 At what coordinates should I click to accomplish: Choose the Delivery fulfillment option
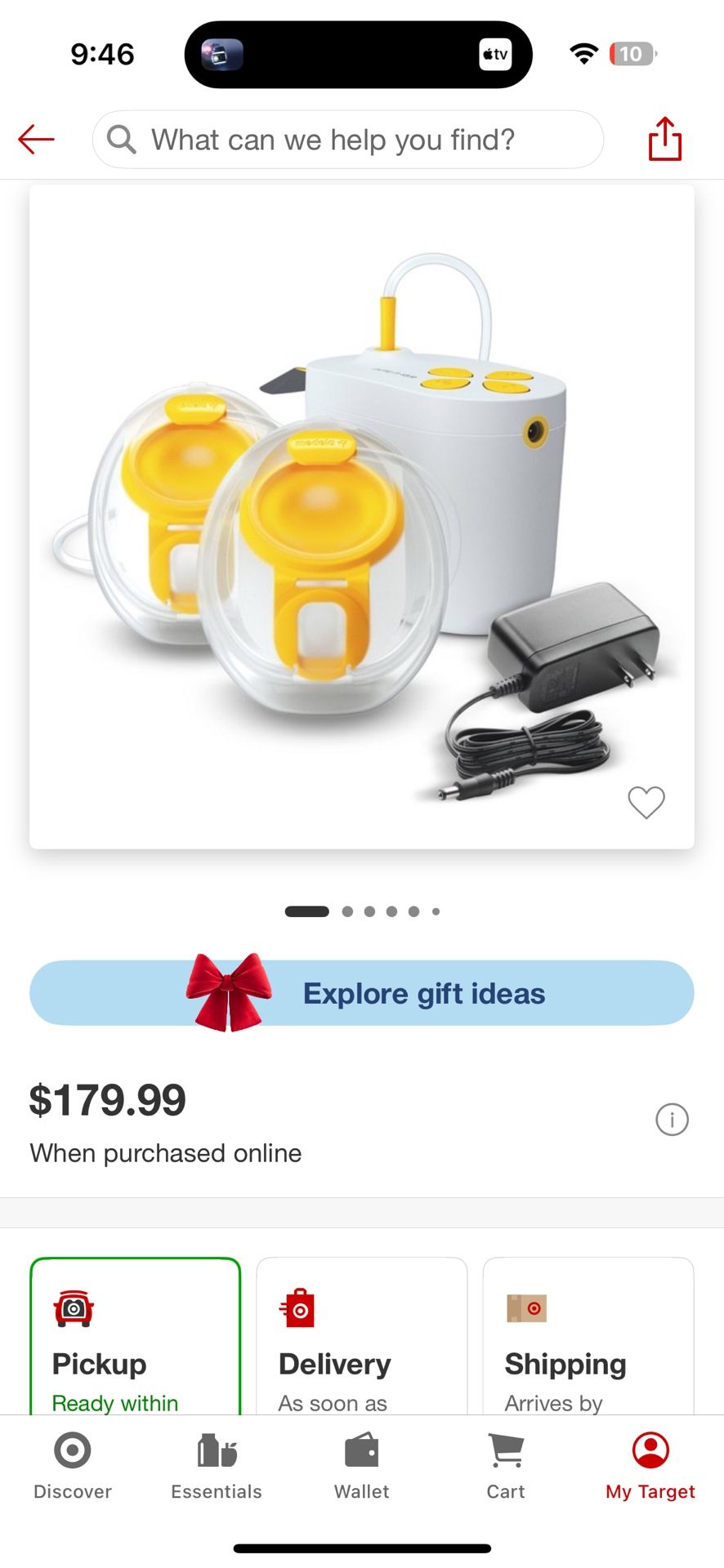click(362, 1336)
